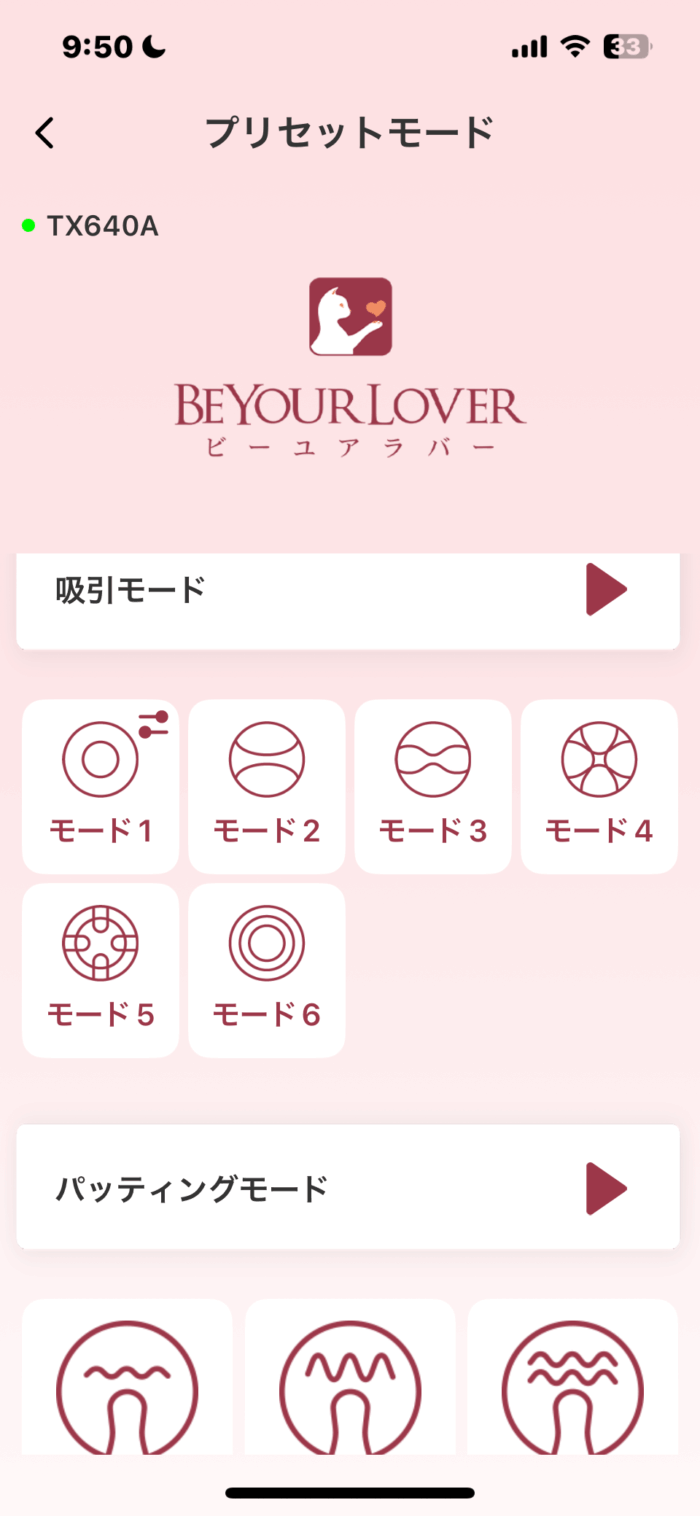Play パッティングモード
The width and height of the screenshot is (700, 1516).
605,1188
